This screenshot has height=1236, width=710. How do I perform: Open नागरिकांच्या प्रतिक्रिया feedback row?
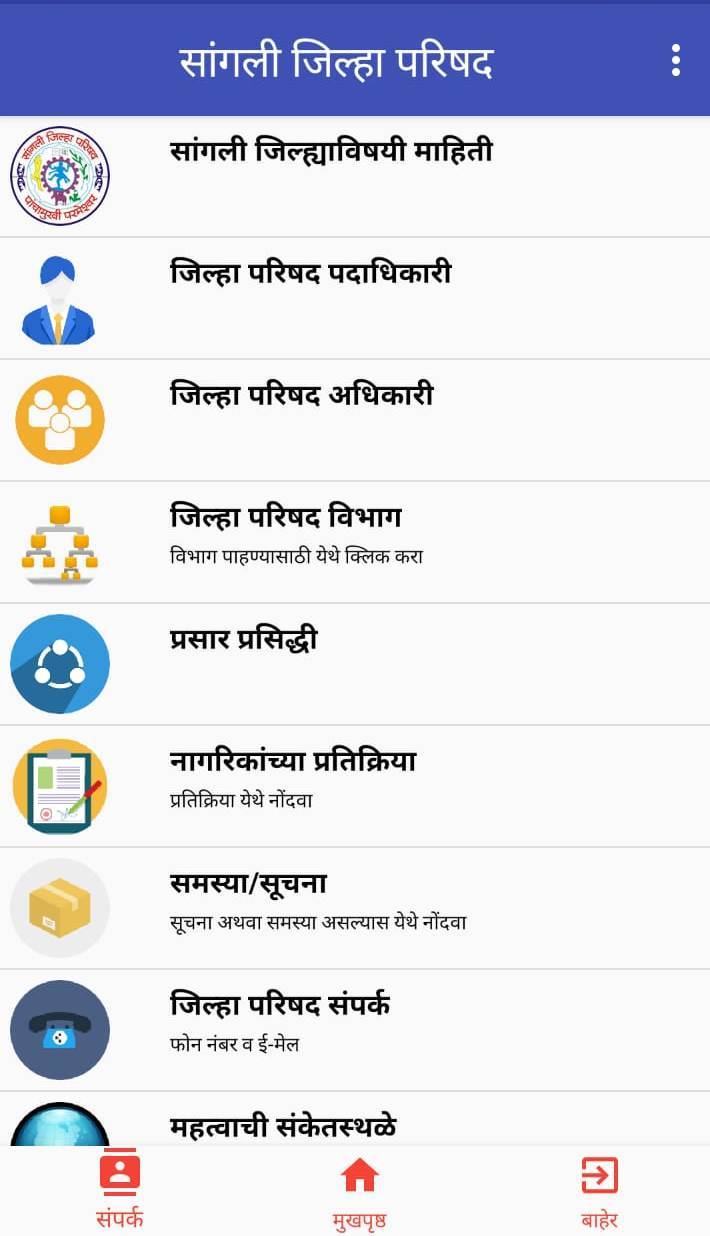[x=355, y=787]
